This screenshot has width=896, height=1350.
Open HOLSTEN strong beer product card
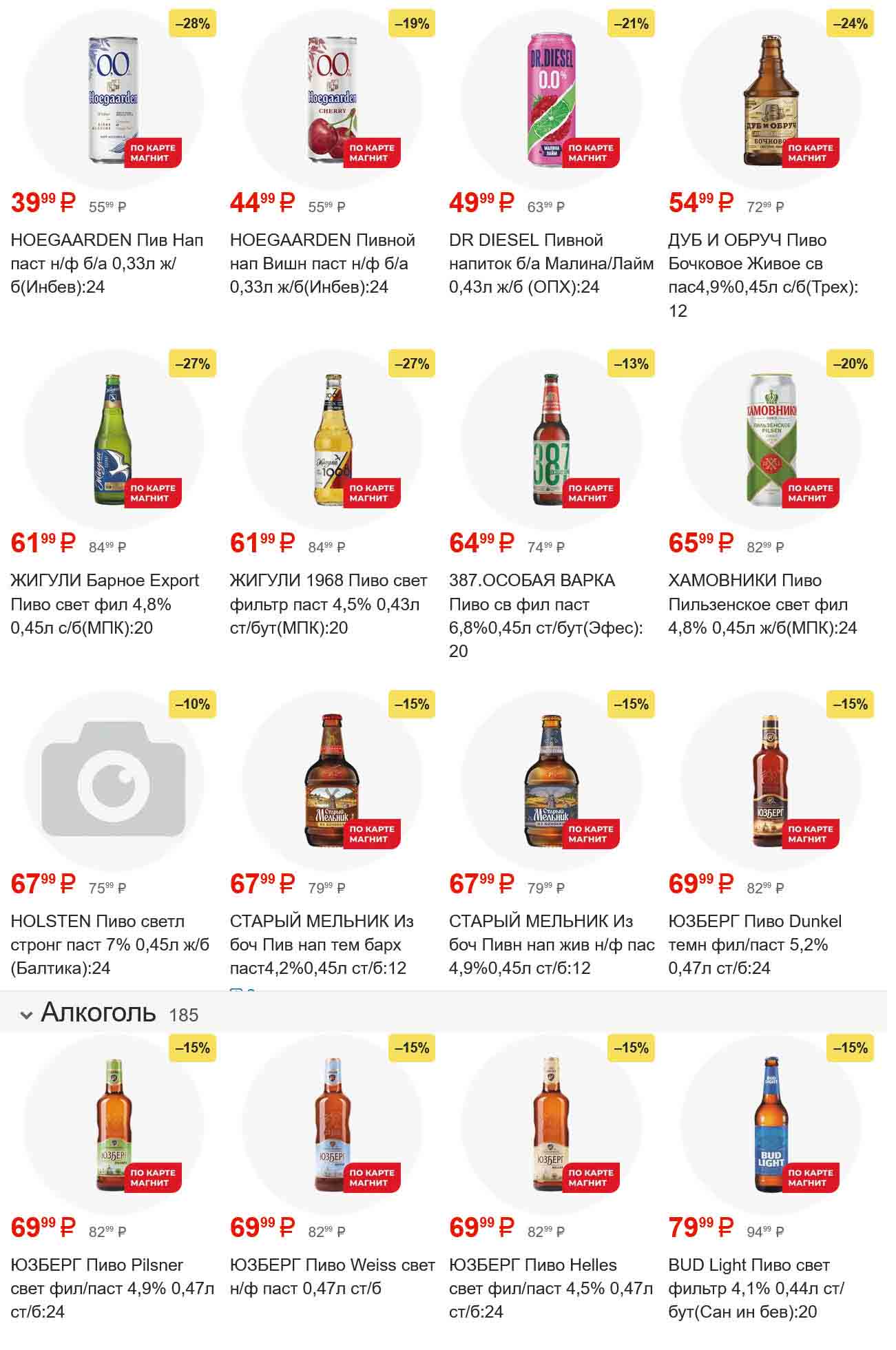[x=114, y=780]
